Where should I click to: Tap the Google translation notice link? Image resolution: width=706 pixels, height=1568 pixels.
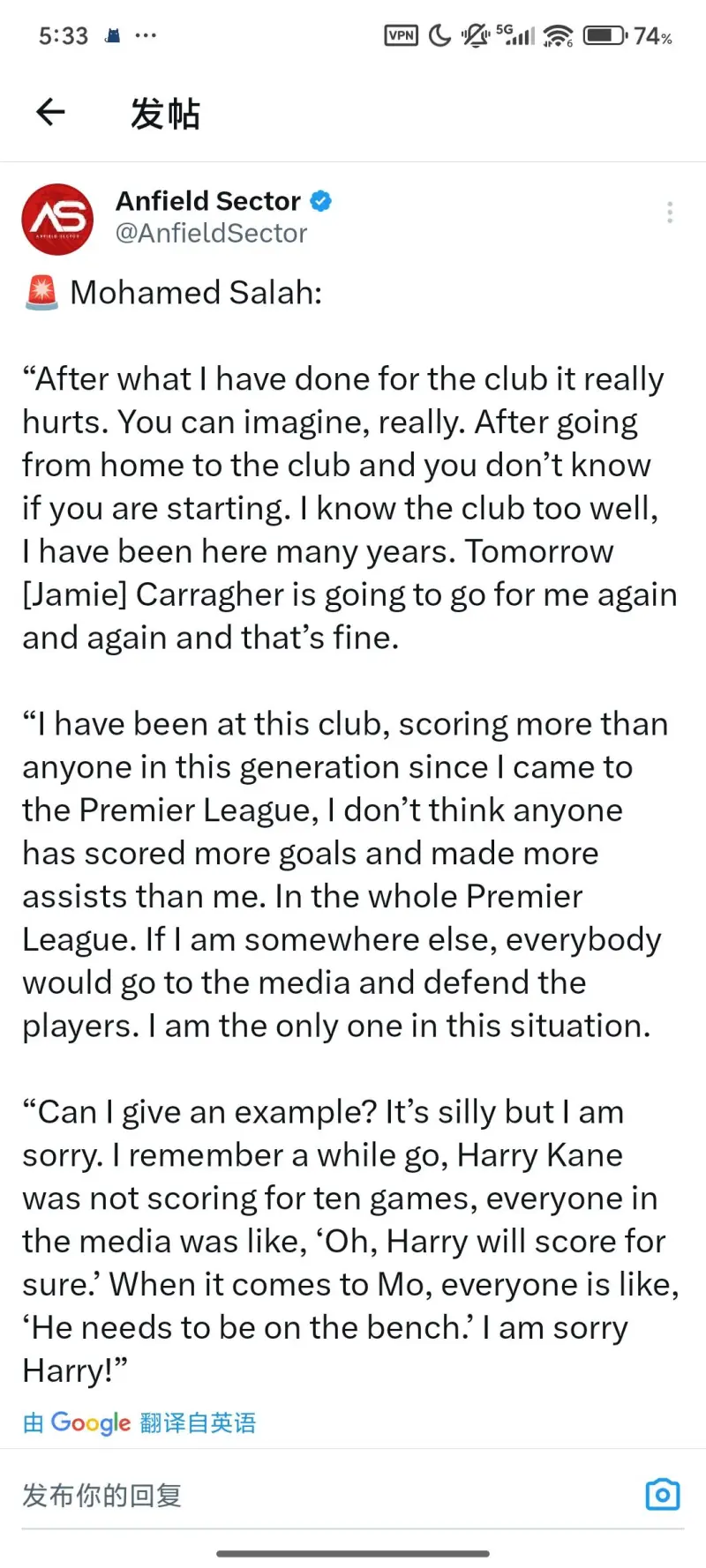pos(139,1422)
